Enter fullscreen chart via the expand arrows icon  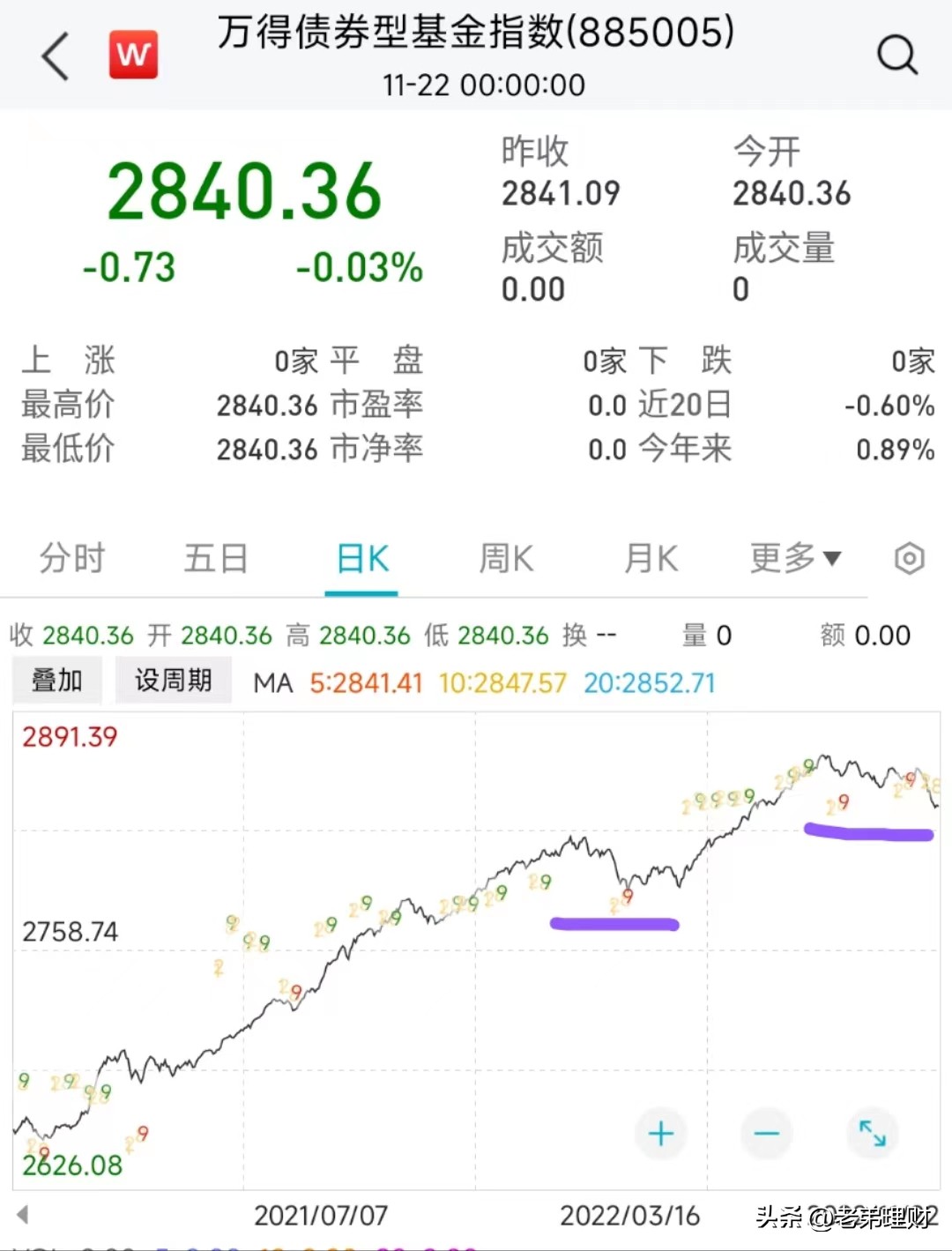click(872, 1134)
